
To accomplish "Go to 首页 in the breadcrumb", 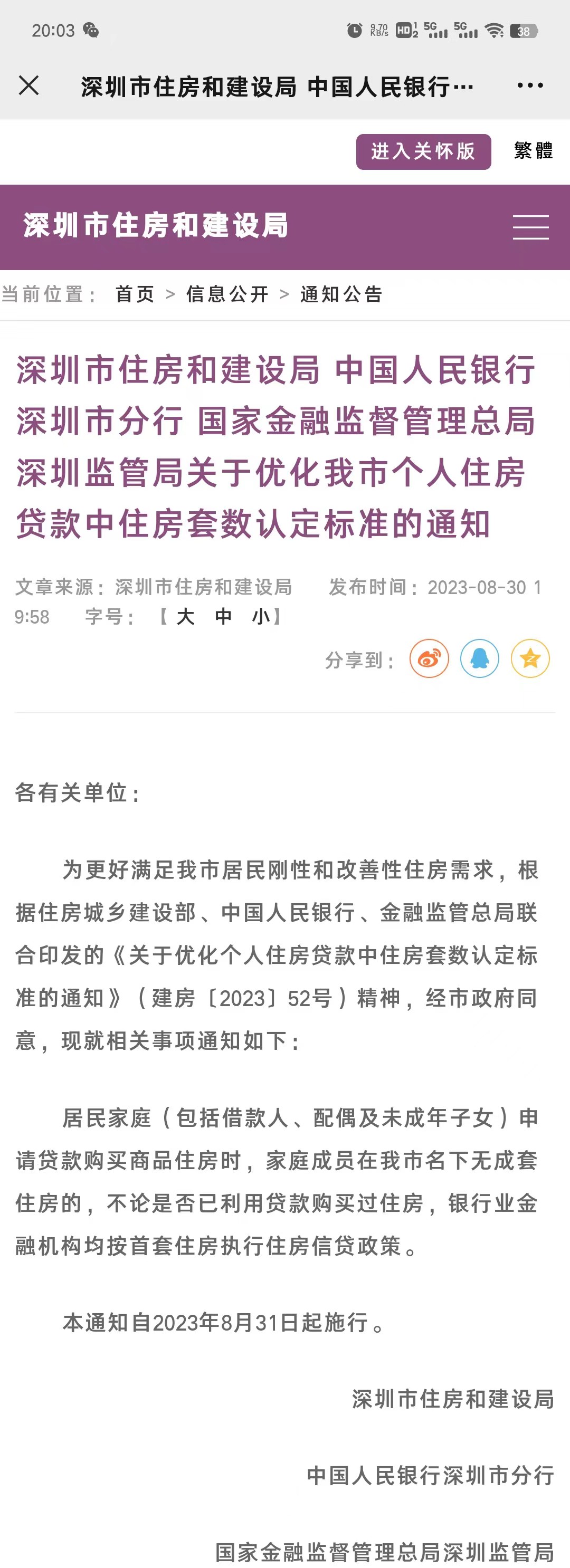I will click(135, 294).
